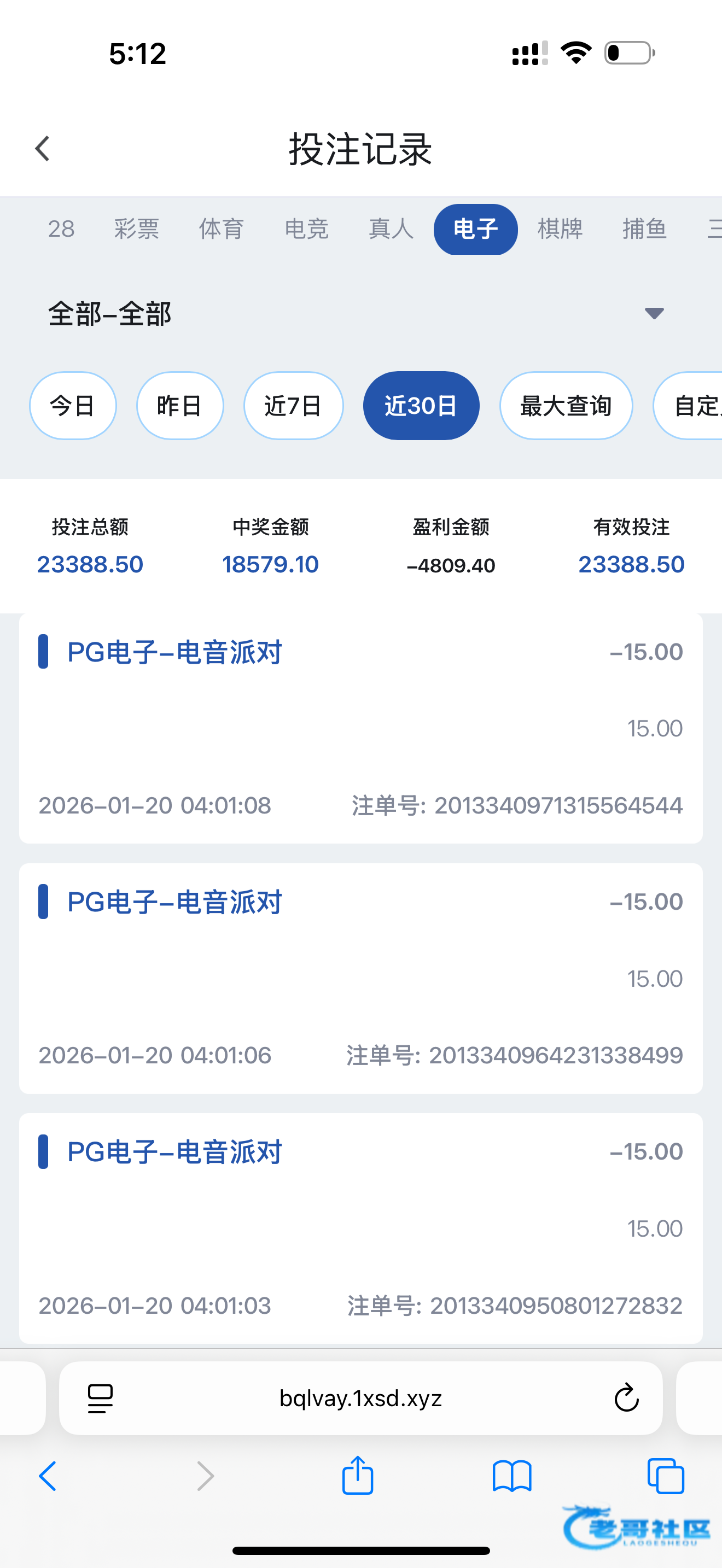722x1568 pixels.
Task: Open the bet record at 04:01:06
Action: (x=360, y=978)
